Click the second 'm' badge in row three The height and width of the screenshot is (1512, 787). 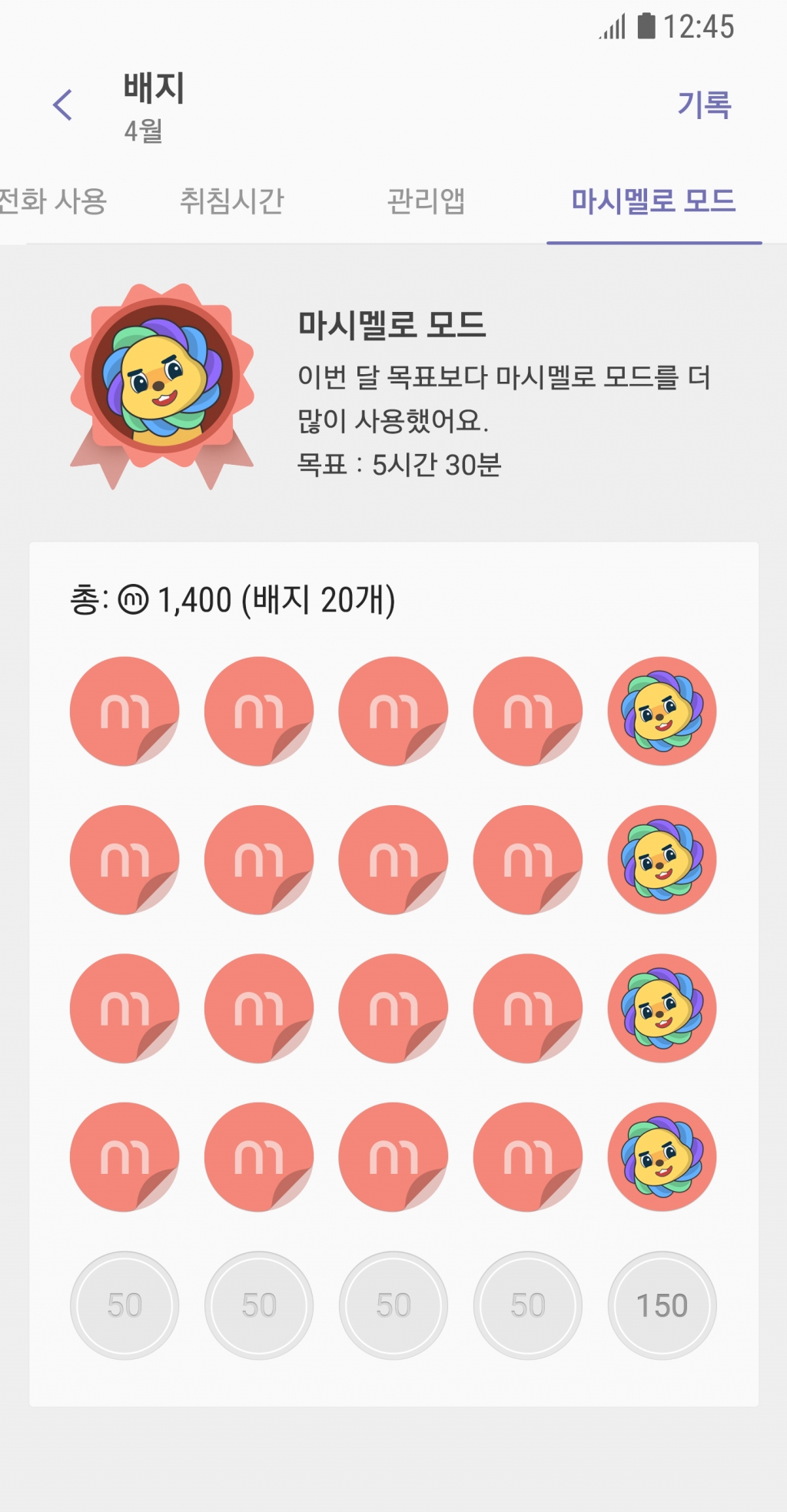(x=259, y=1007)
